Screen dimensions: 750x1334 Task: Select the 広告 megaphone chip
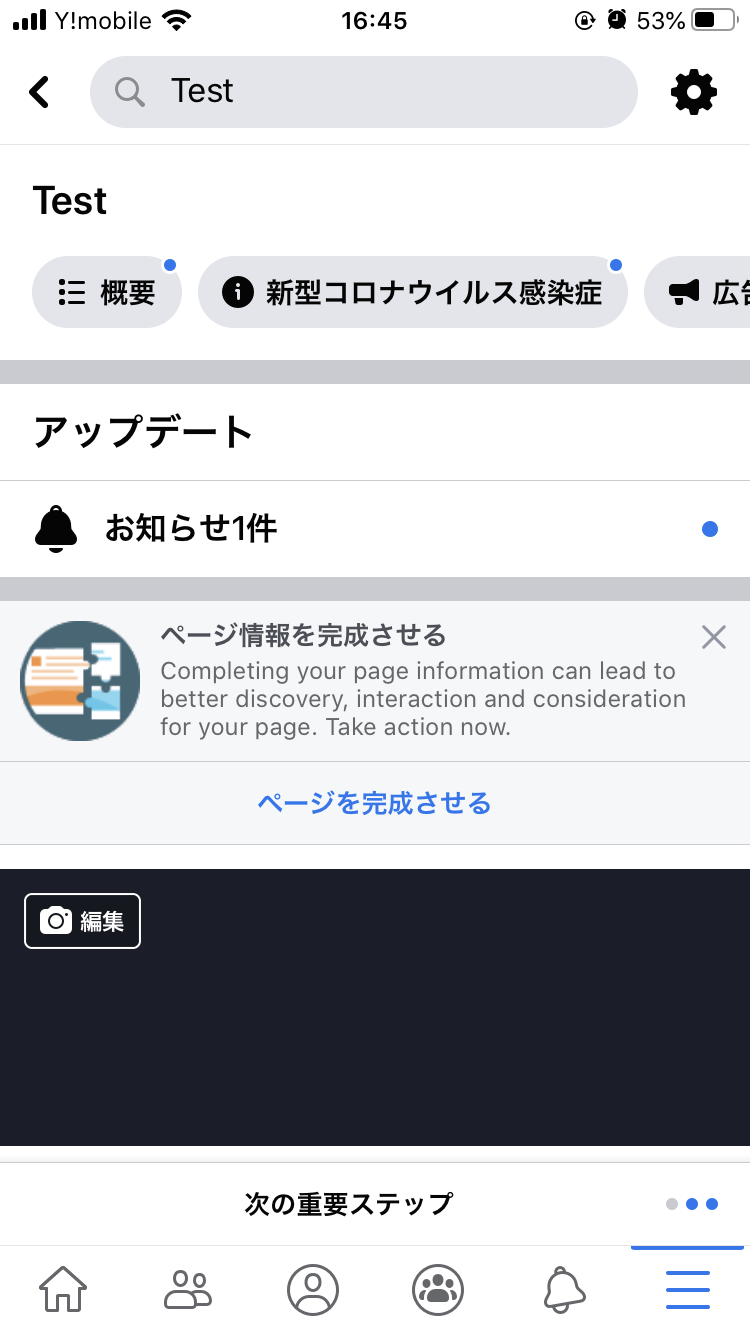(x=698, y=292)
